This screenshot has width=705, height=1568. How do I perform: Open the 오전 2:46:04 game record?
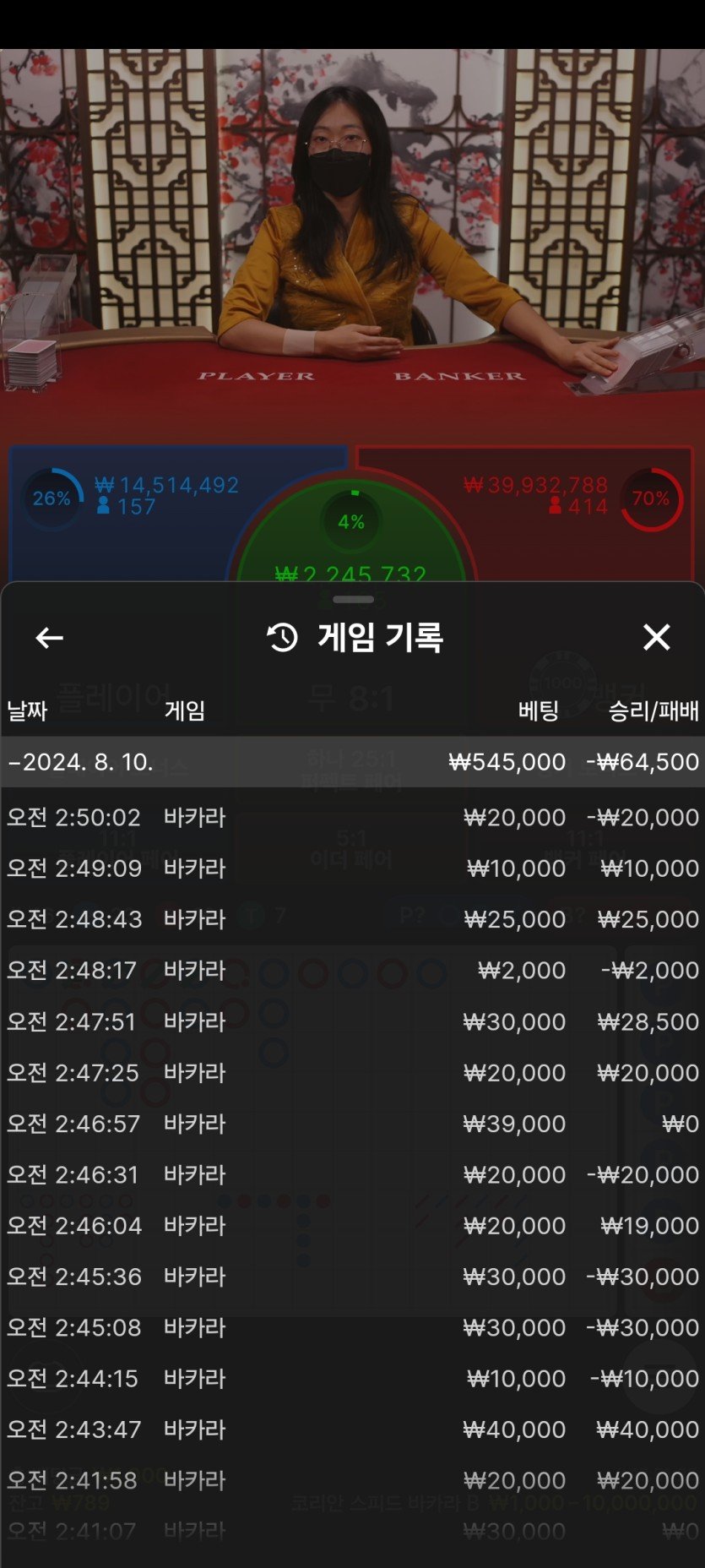pyautogui.click(x=352, y=1225)
